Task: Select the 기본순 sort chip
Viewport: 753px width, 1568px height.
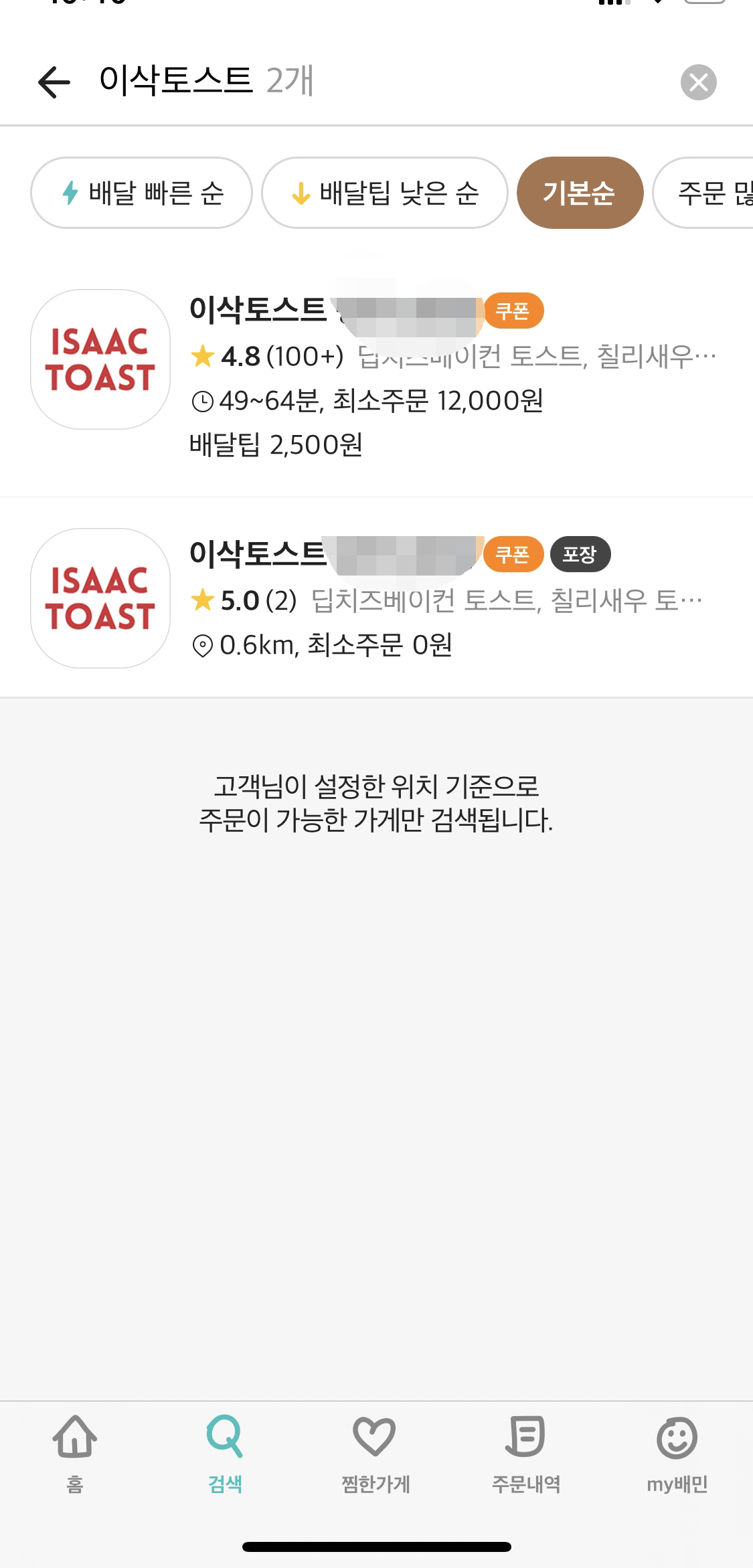Action: point(580,193)
